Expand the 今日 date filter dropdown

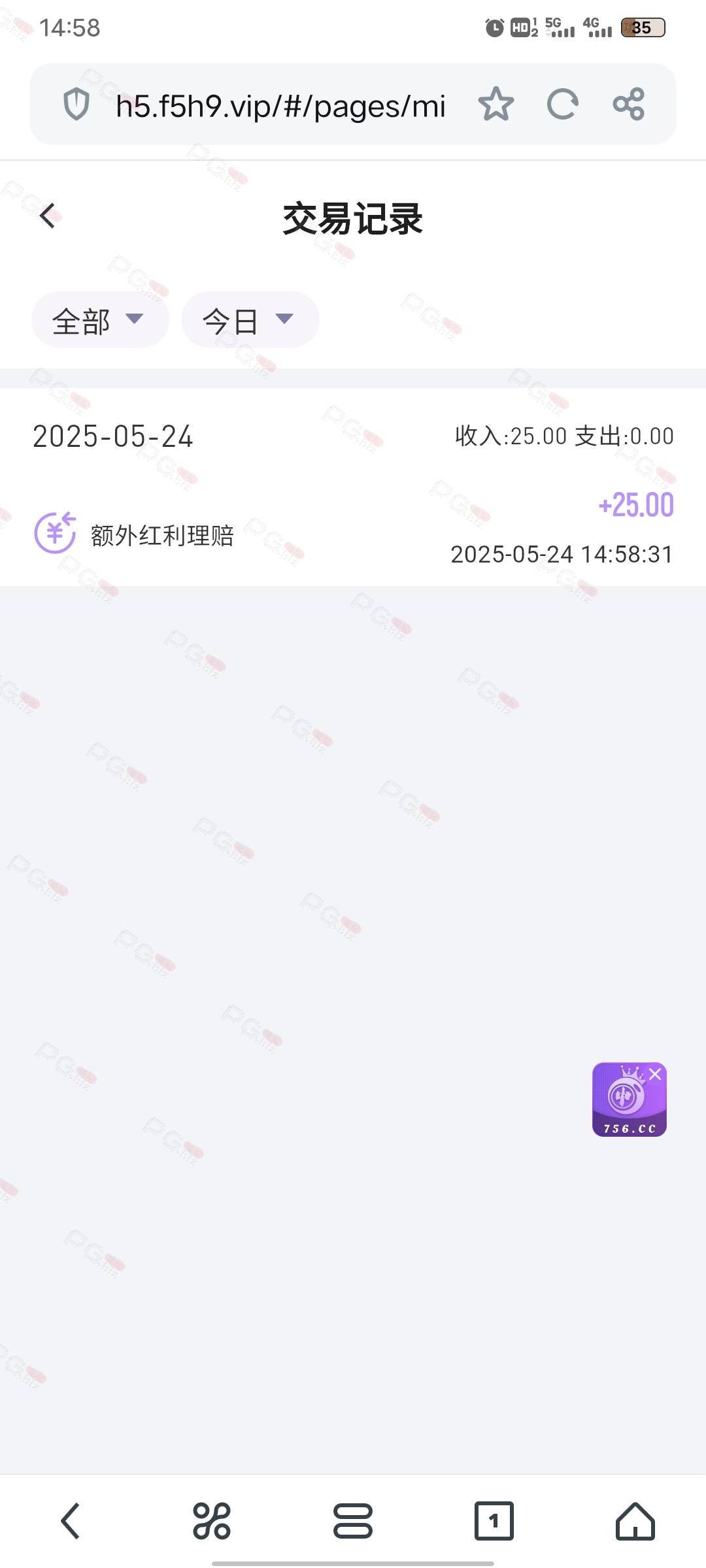point(250,319)
